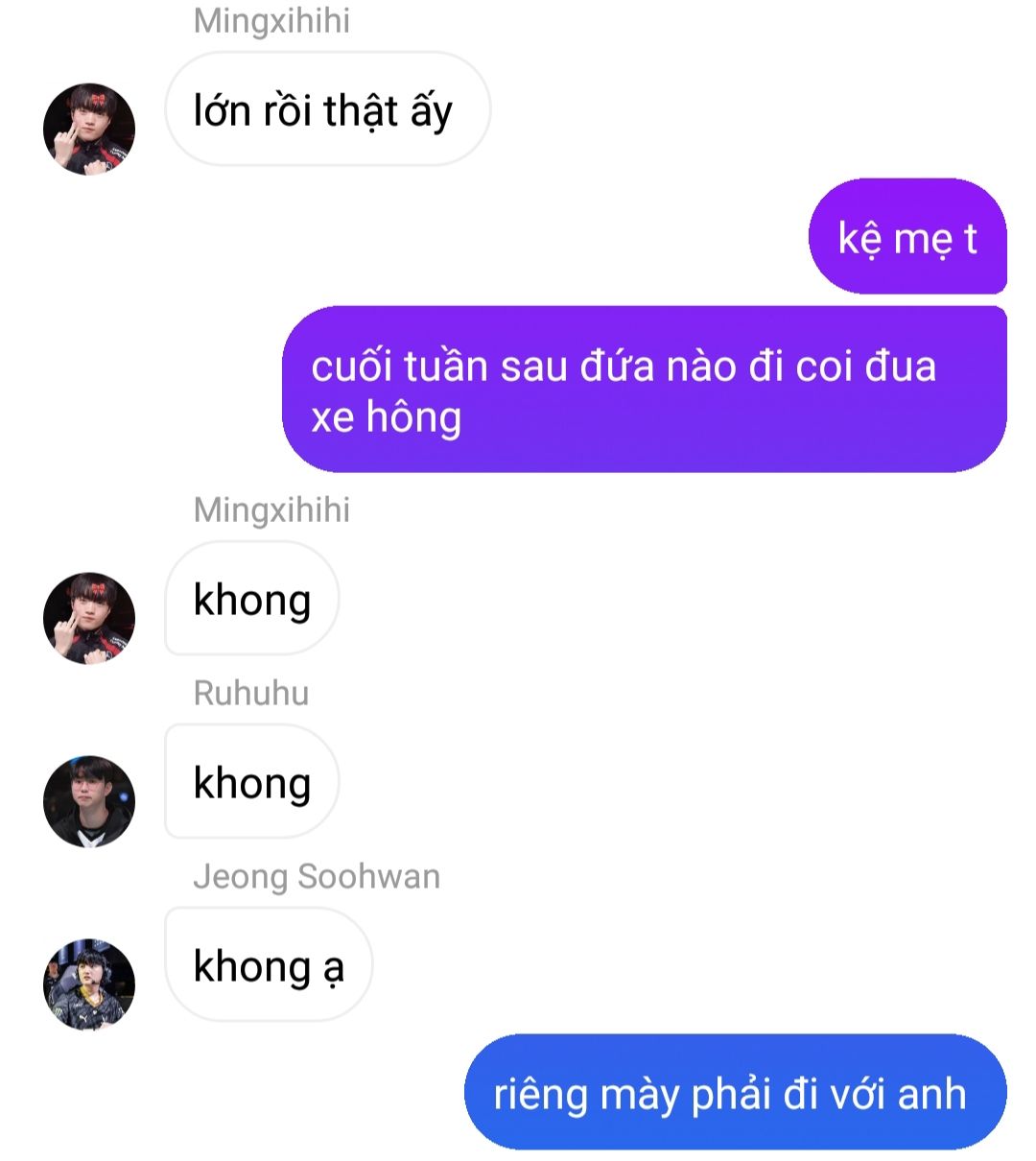Open Ruhuhu's profile picture
The width and height of the screenshot is (1036, 1161).
(89, 801)
